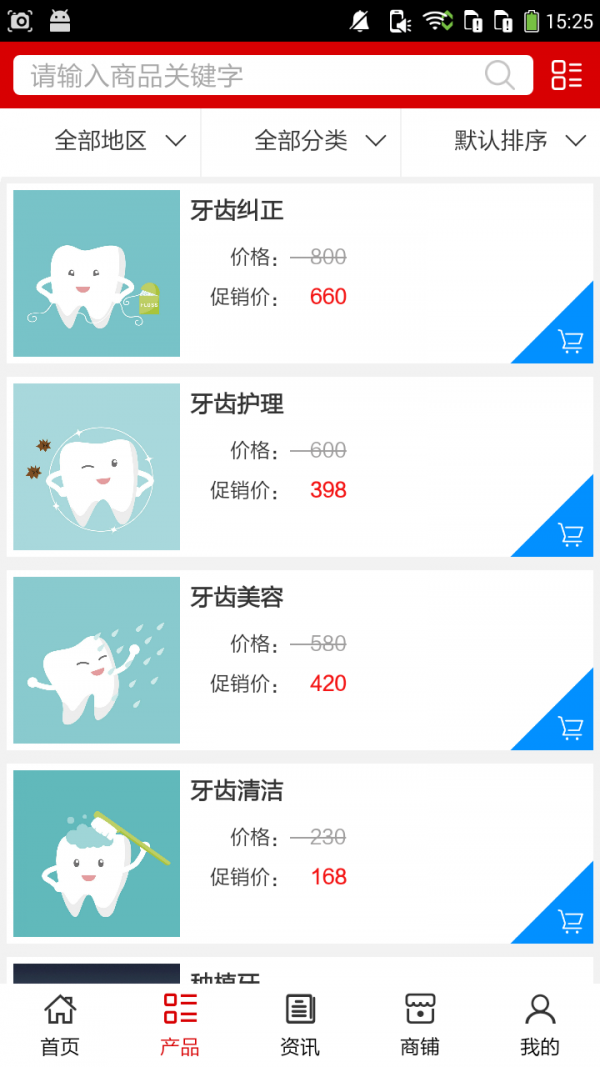The width and height of the screenshot is (600, 1067).
Task: Add 牙齿清洁 to the cart
Action: 570,921
